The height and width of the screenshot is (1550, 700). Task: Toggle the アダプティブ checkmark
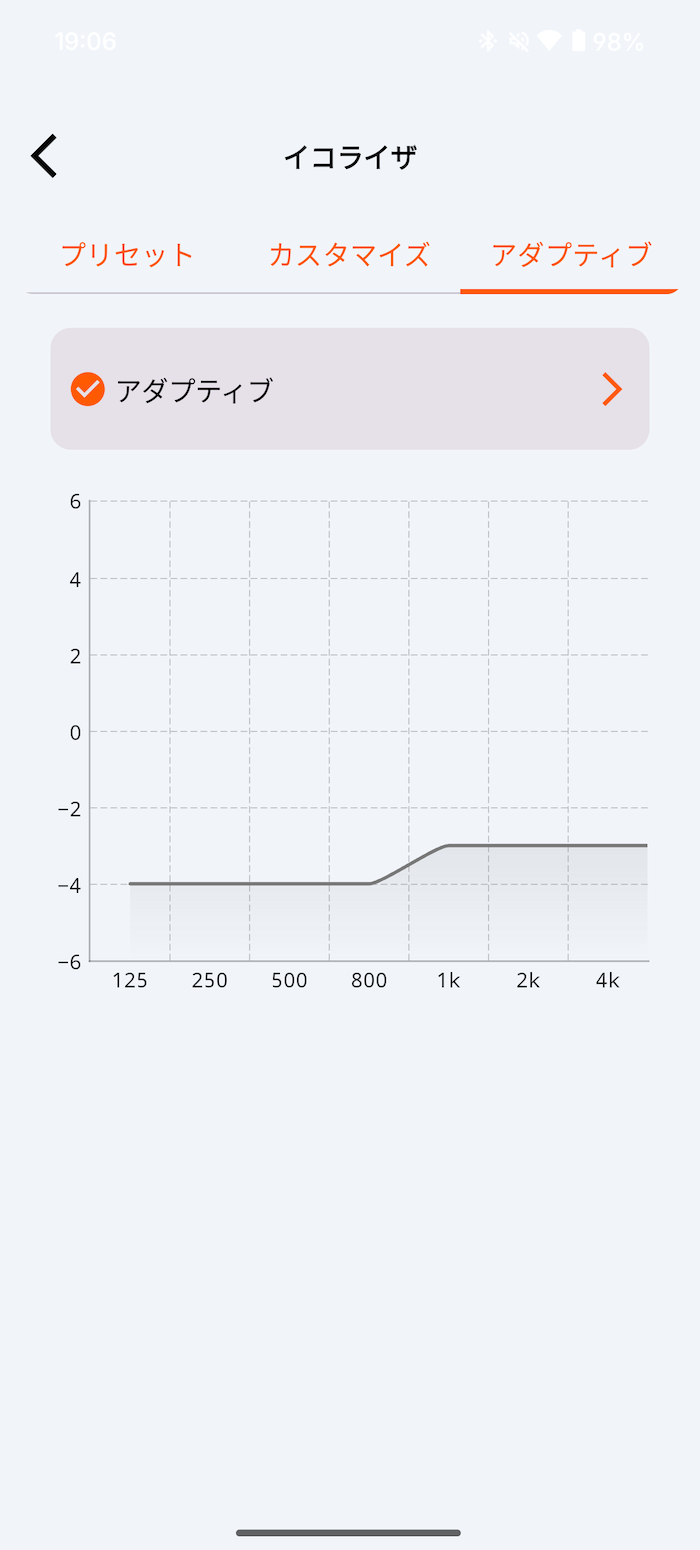click(88, 389)
